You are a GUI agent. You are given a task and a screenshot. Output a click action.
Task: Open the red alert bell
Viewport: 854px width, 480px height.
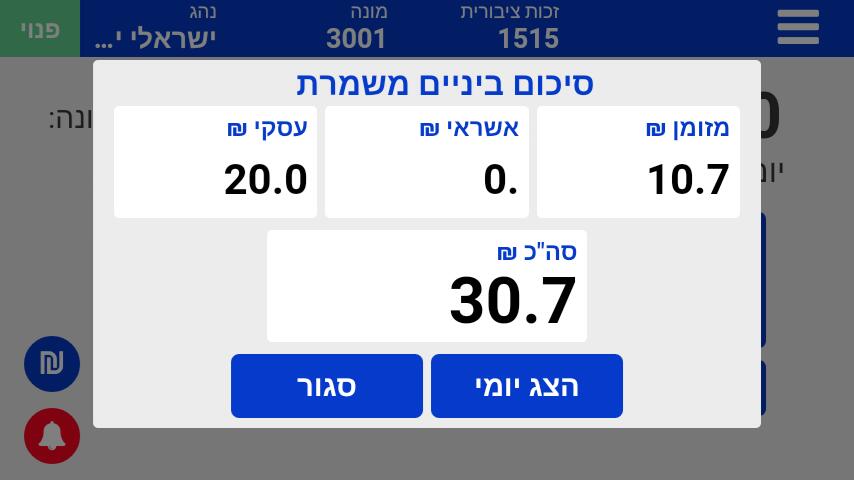coord(52,436)
